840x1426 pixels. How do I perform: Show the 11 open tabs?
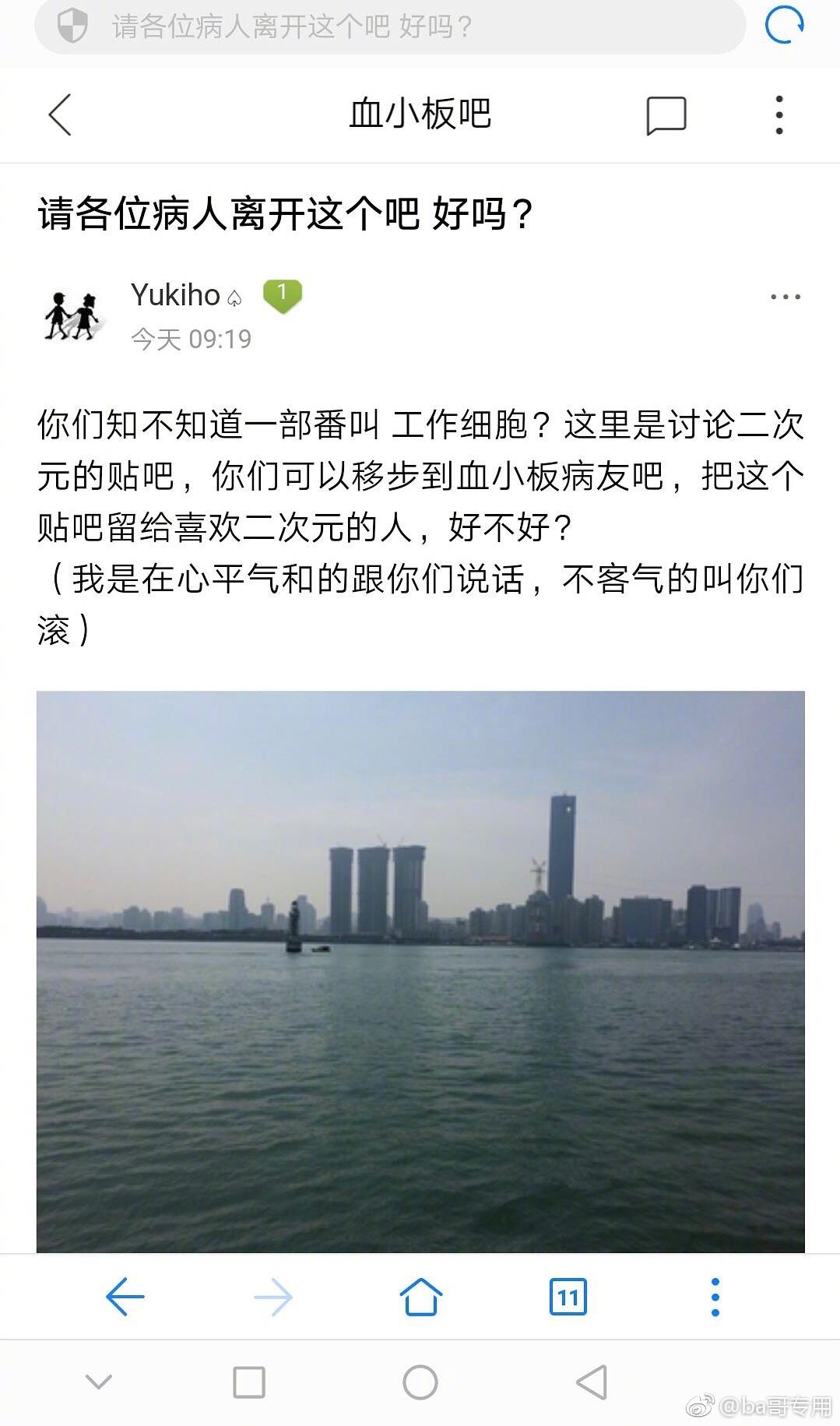(x=568, y=1297)
